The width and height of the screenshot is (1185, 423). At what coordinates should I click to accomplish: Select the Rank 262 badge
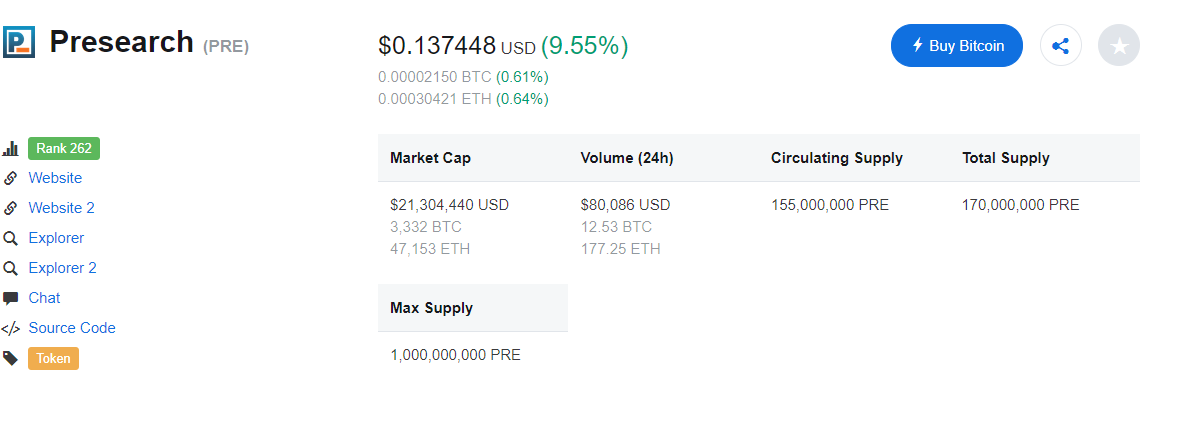pyautogui.click(x=64, y=148)
